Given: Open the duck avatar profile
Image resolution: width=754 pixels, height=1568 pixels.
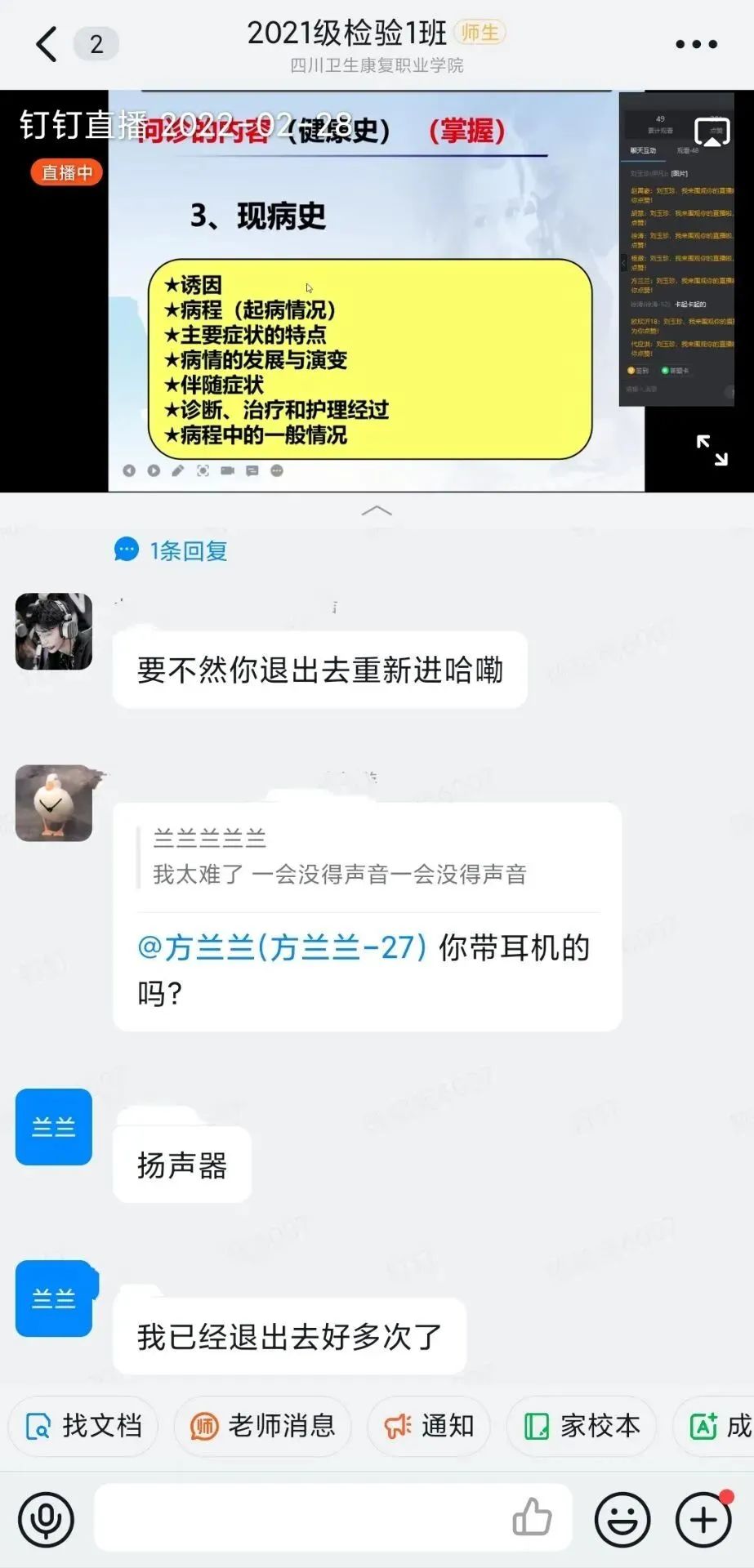Looking at the screenshot, I should click(x=54, y=803).
